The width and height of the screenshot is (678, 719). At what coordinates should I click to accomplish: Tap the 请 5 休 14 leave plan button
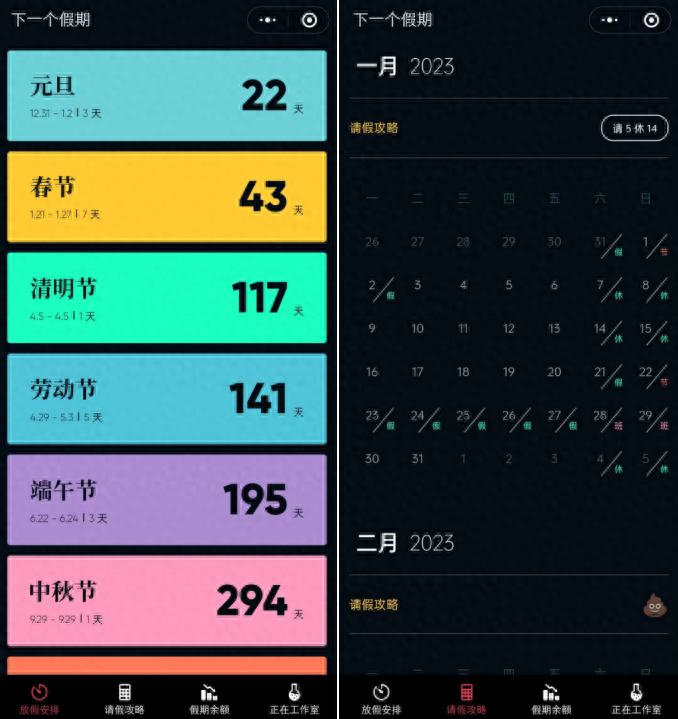634,128
